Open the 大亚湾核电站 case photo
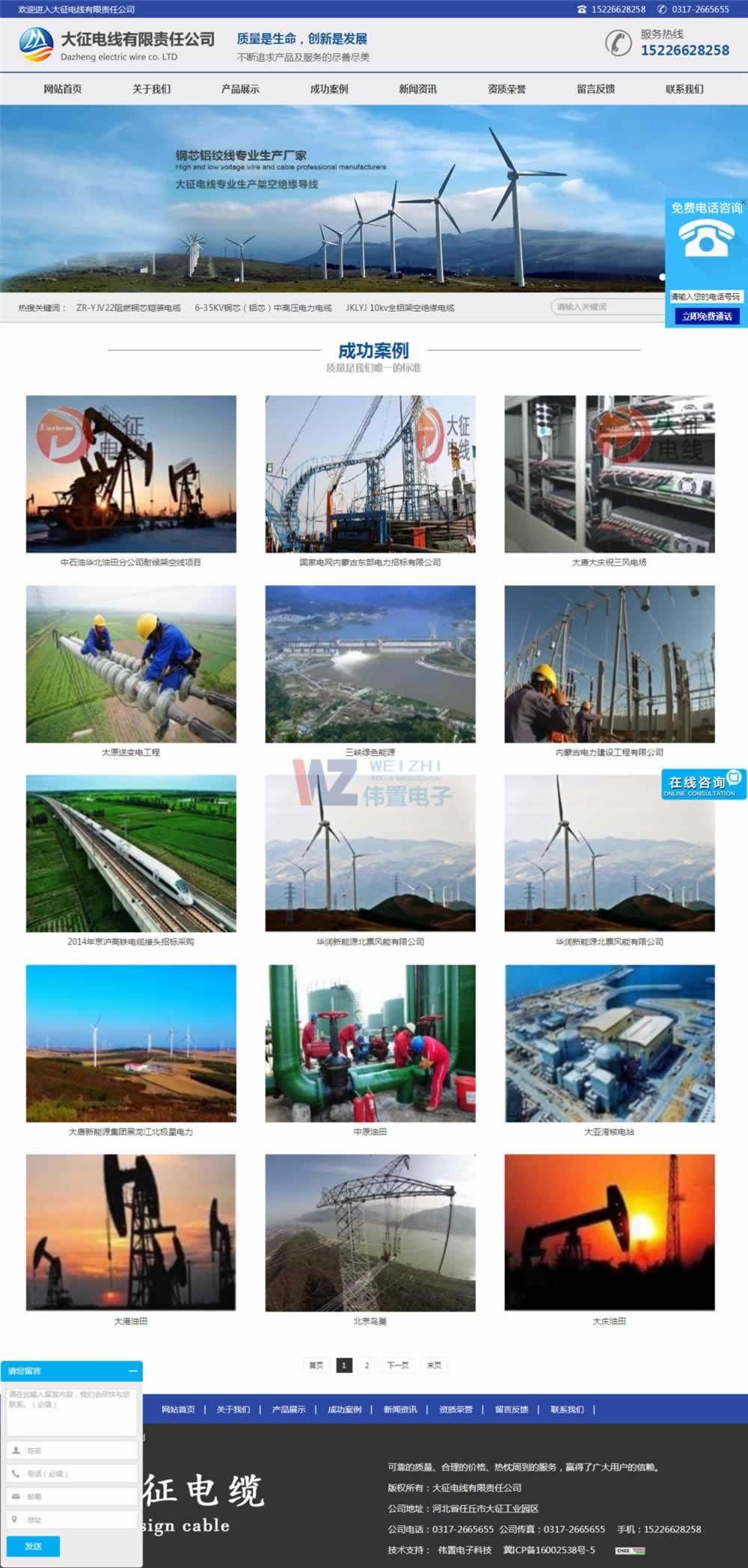The image size is (748, 1568). click(x=609, y=1043)
